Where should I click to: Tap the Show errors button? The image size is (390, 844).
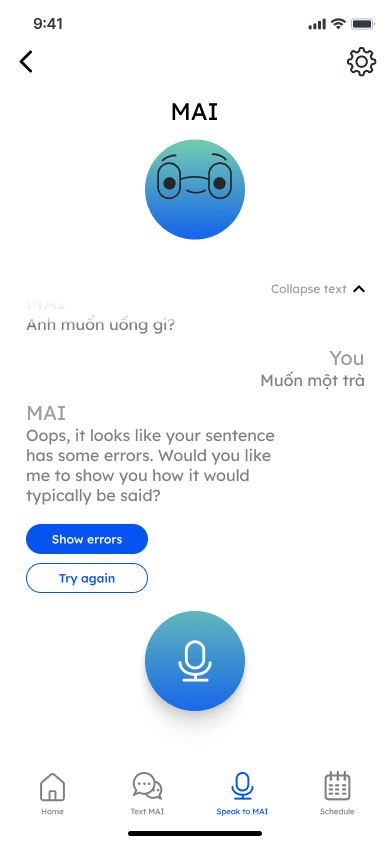click(87, 539)
